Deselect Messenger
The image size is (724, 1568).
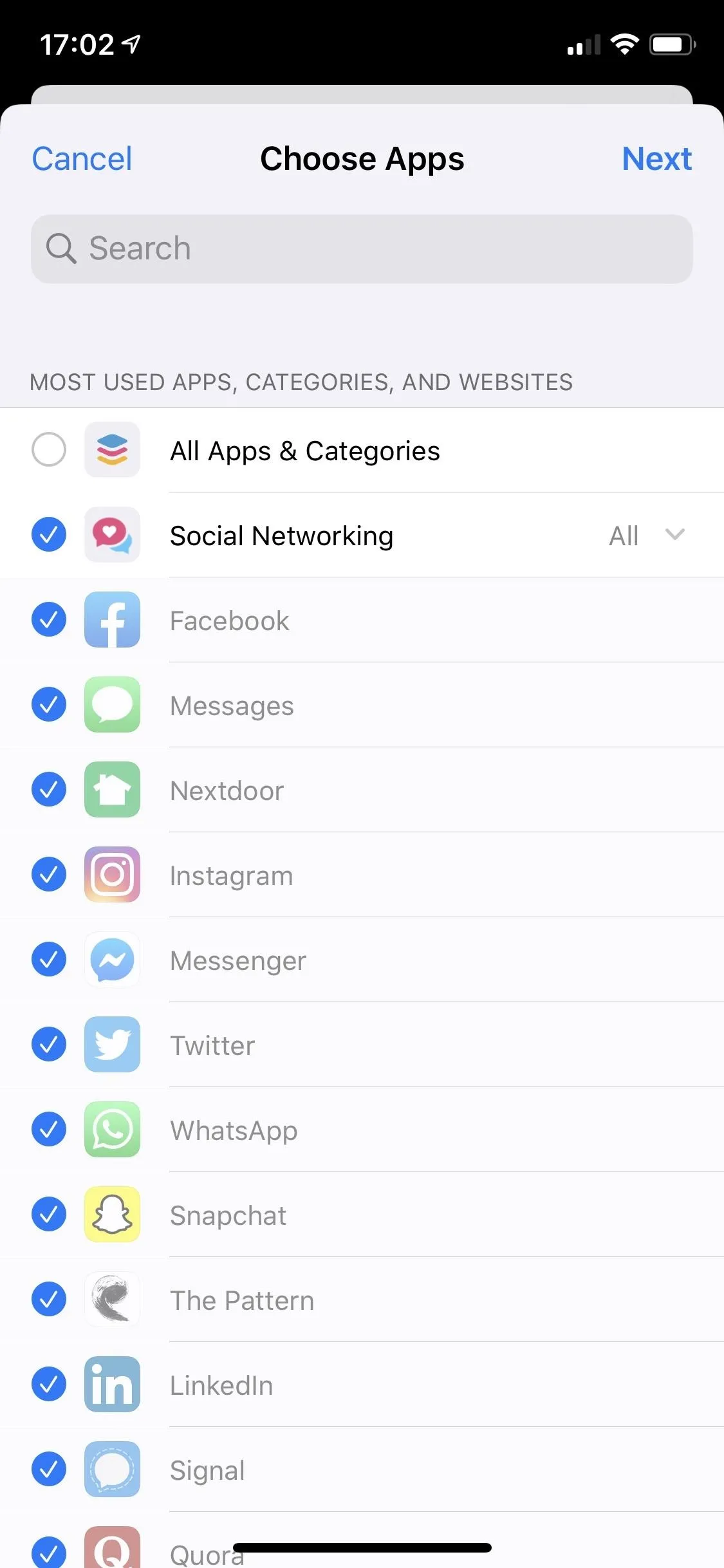click(49, 959)
